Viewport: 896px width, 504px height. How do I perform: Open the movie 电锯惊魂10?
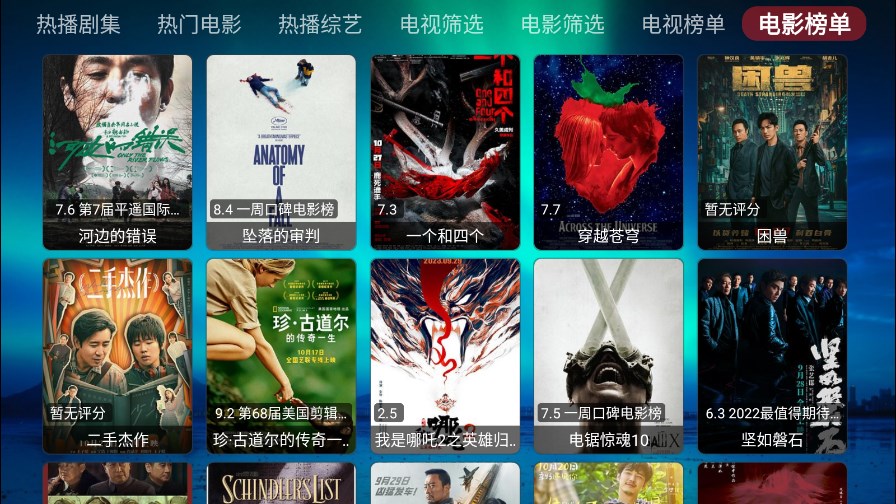(x=608, y=356)
